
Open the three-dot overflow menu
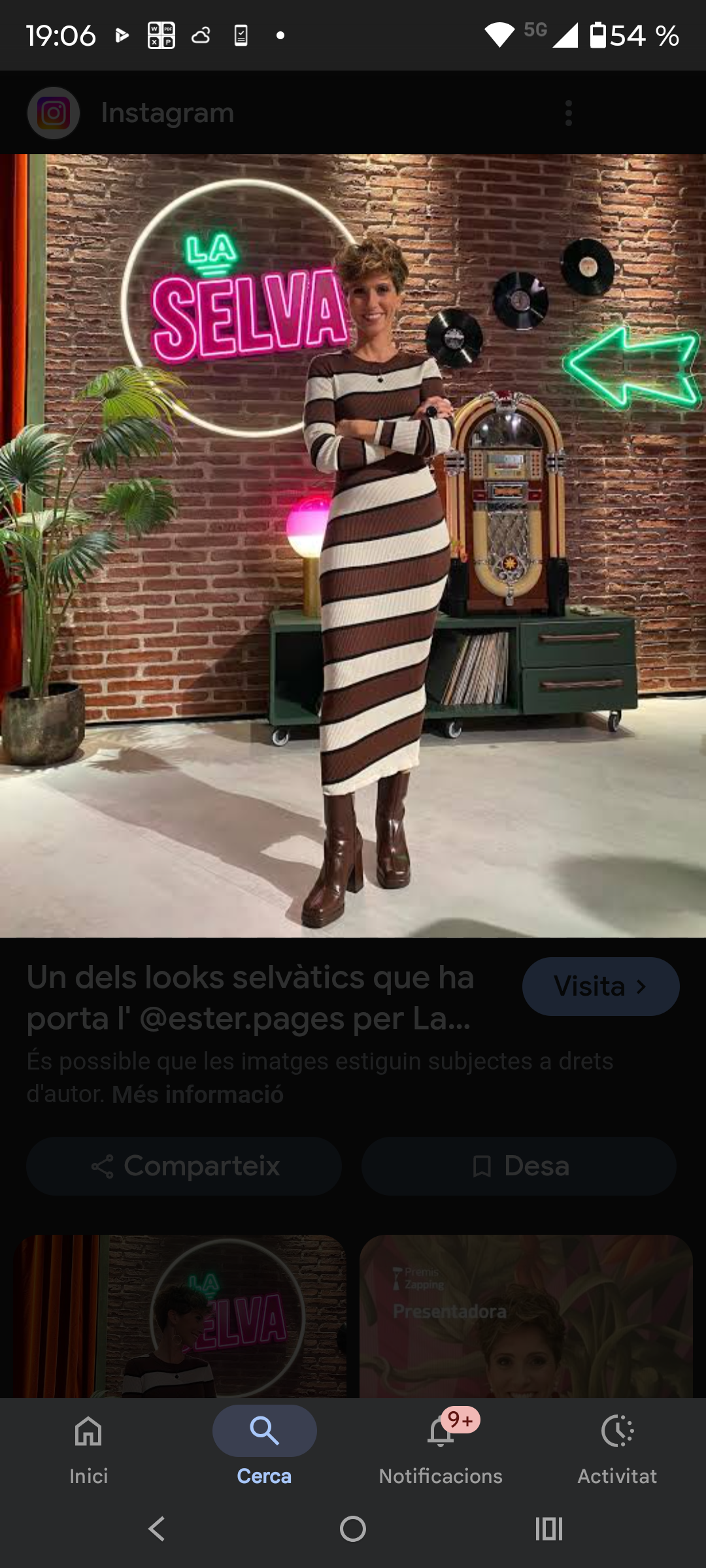pos(568,113)
